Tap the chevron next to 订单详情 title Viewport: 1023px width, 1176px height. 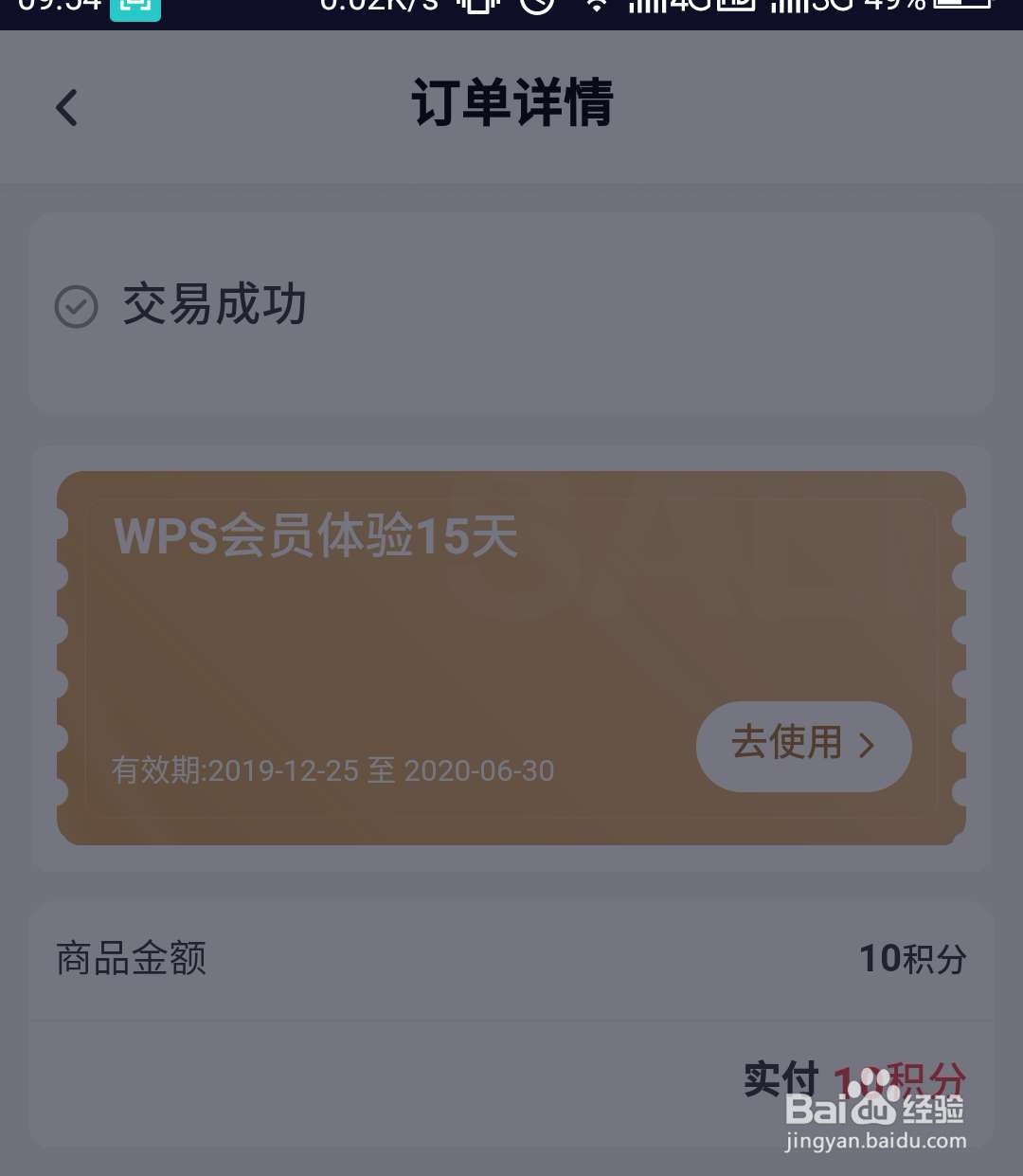[66, 106]
